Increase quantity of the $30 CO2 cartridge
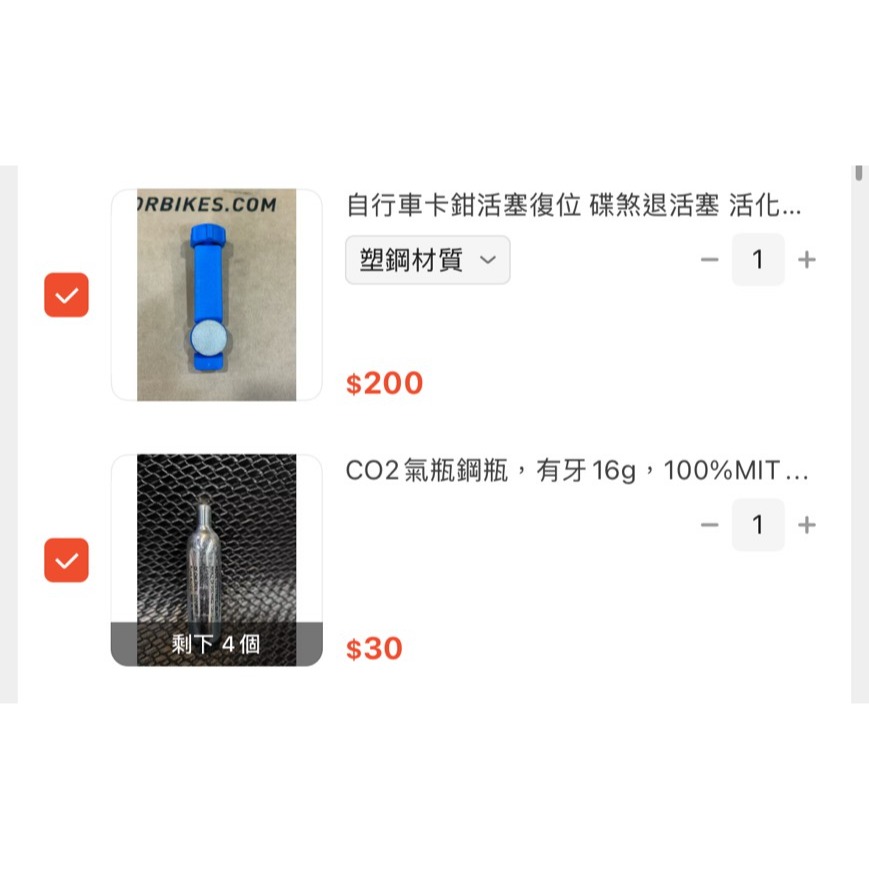Viewport: 869px width, 869px height. point(807,525)
